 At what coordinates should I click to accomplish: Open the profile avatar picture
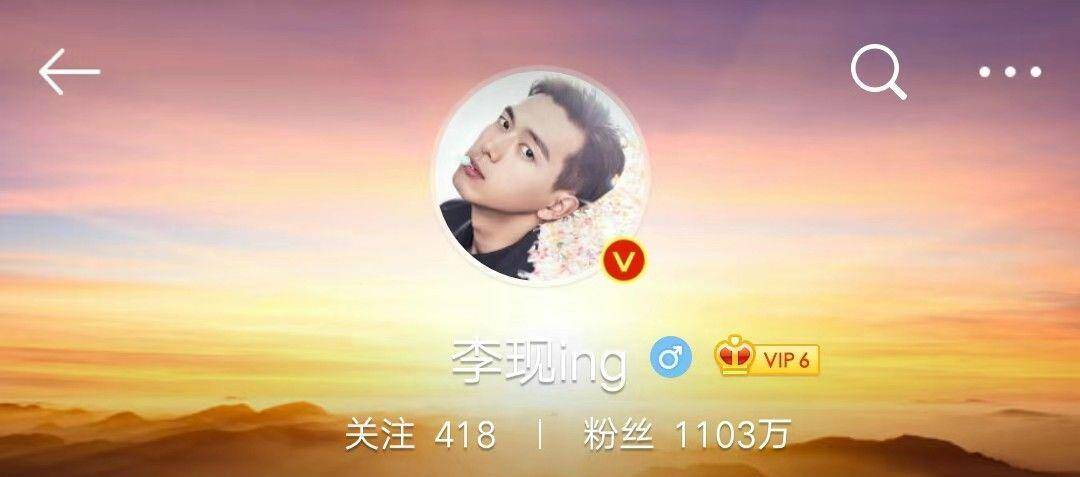(x=540, y=174)
